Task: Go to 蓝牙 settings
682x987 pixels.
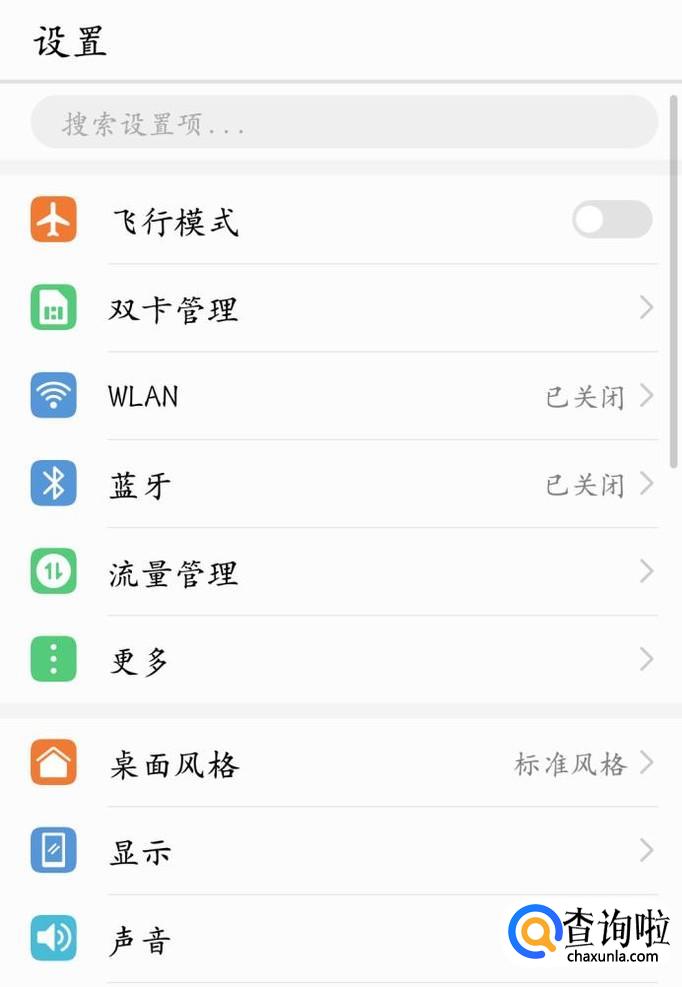Action: tap(340, 485)
